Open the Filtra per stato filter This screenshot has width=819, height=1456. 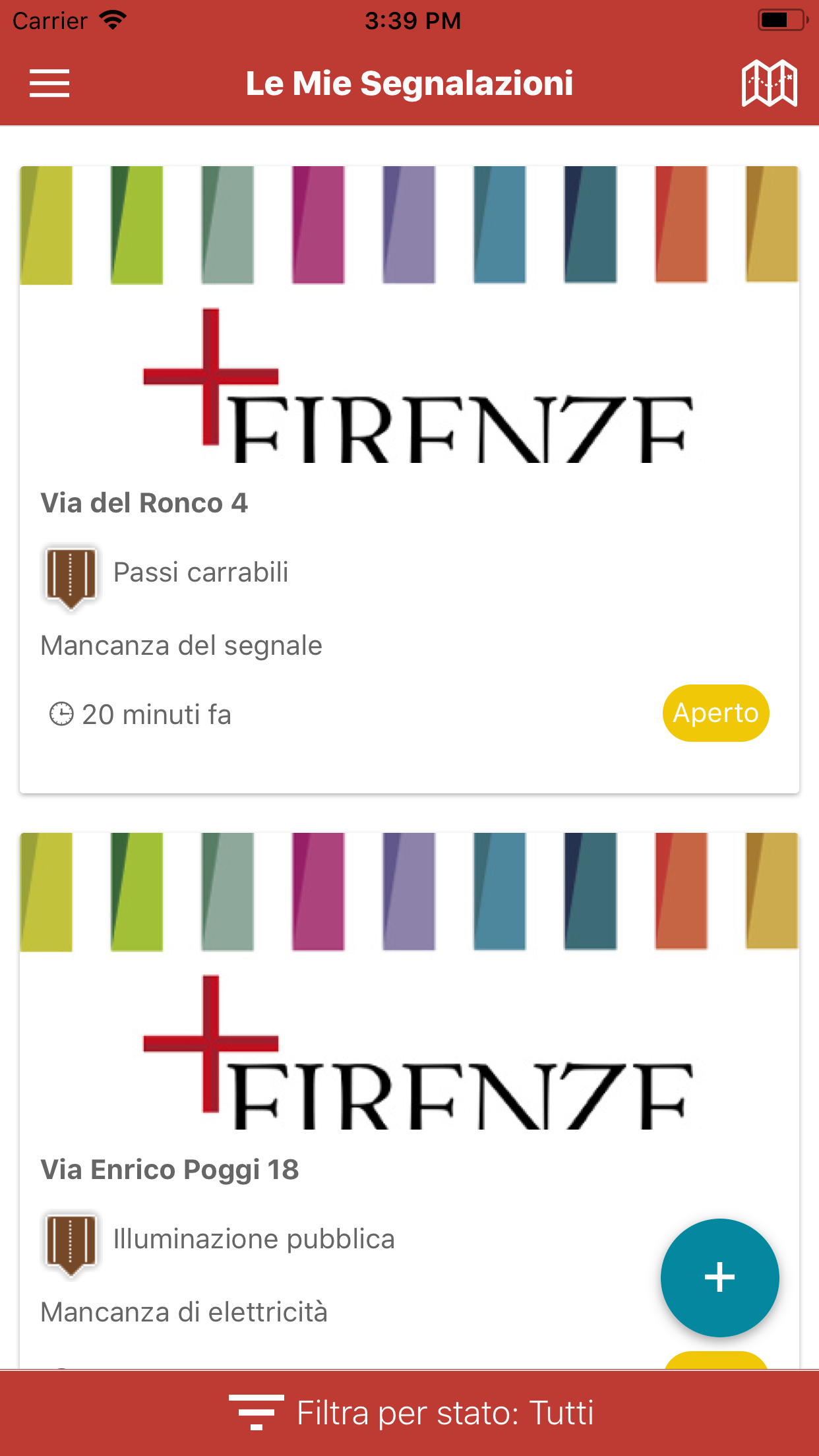[409, 1412]
